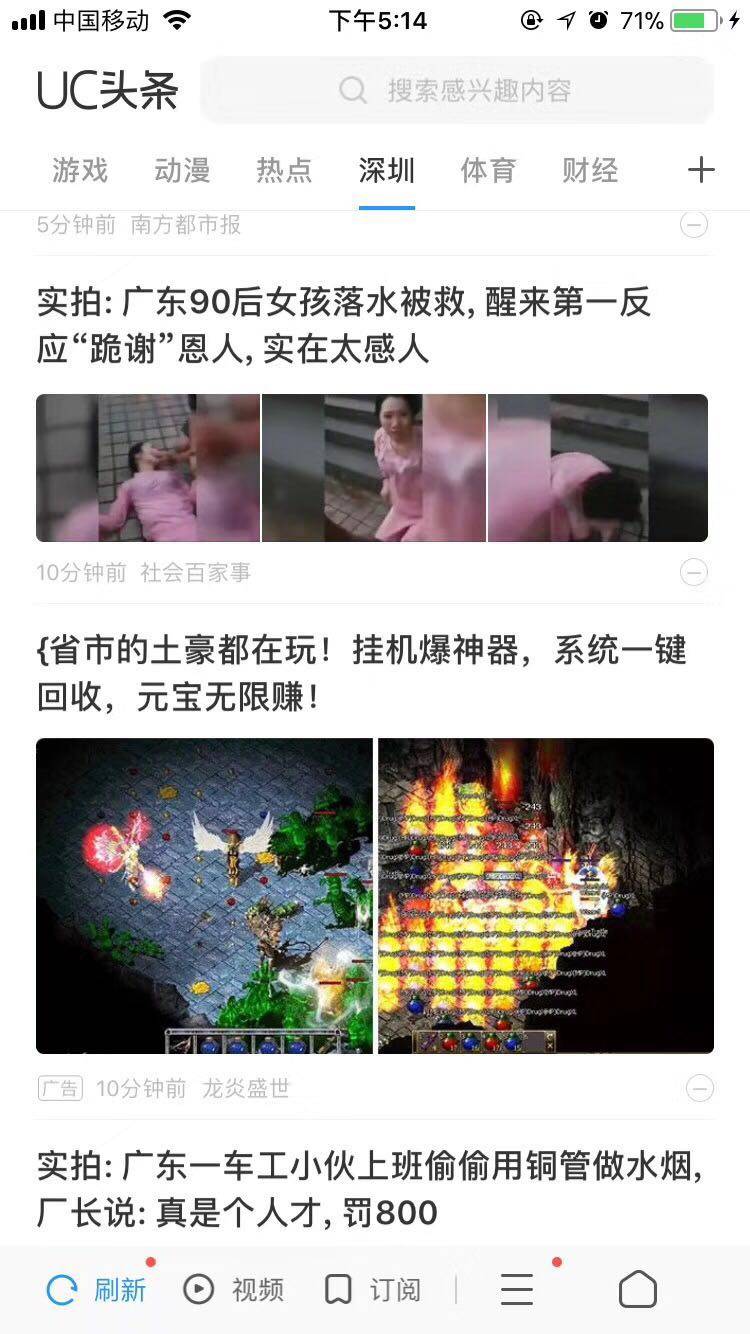Select the 深圳 tab
Viewport: 750px width, 1334px height.
386,171
